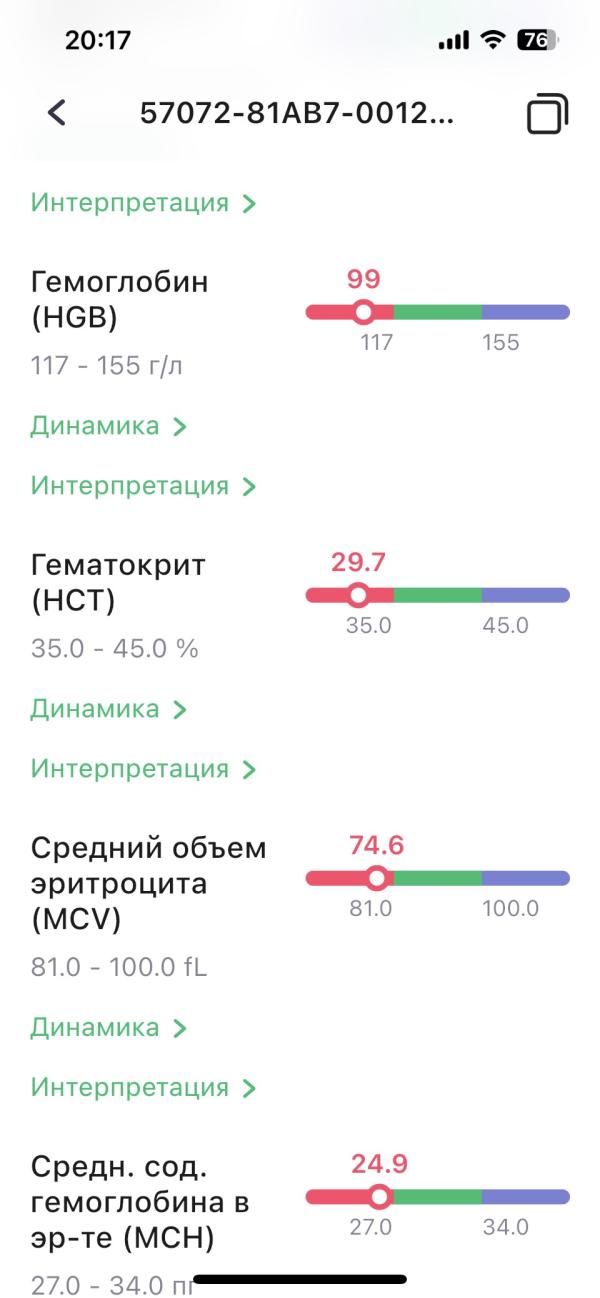Show Динамика for Средний объем эритроцита (MCV)
This screenshot has height=1298, width=600.
coord(108,1027)
